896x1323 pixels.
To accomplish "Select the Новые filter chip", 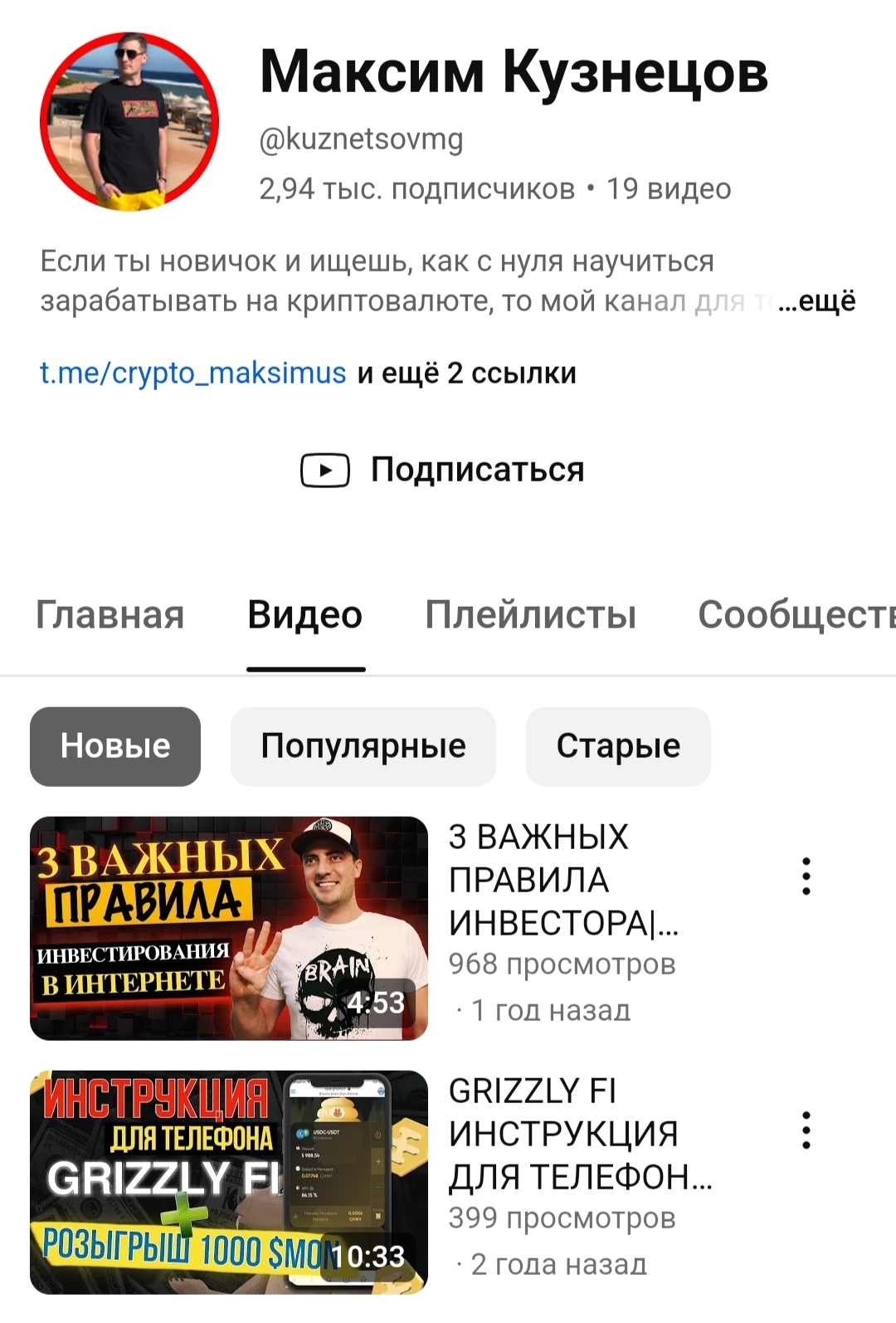I will click(x=115, y=746).
